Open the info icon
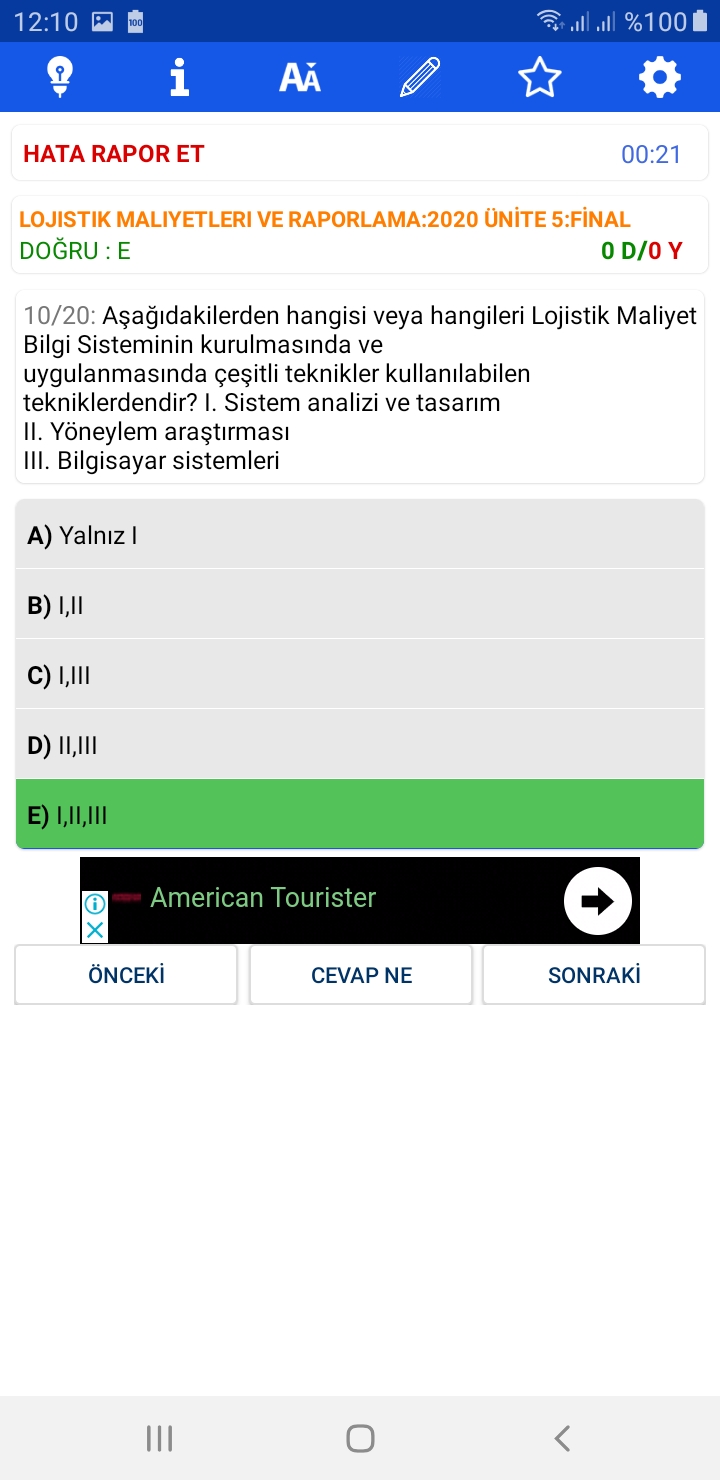This screenshot has height=1480, width=720. (180, 77)
